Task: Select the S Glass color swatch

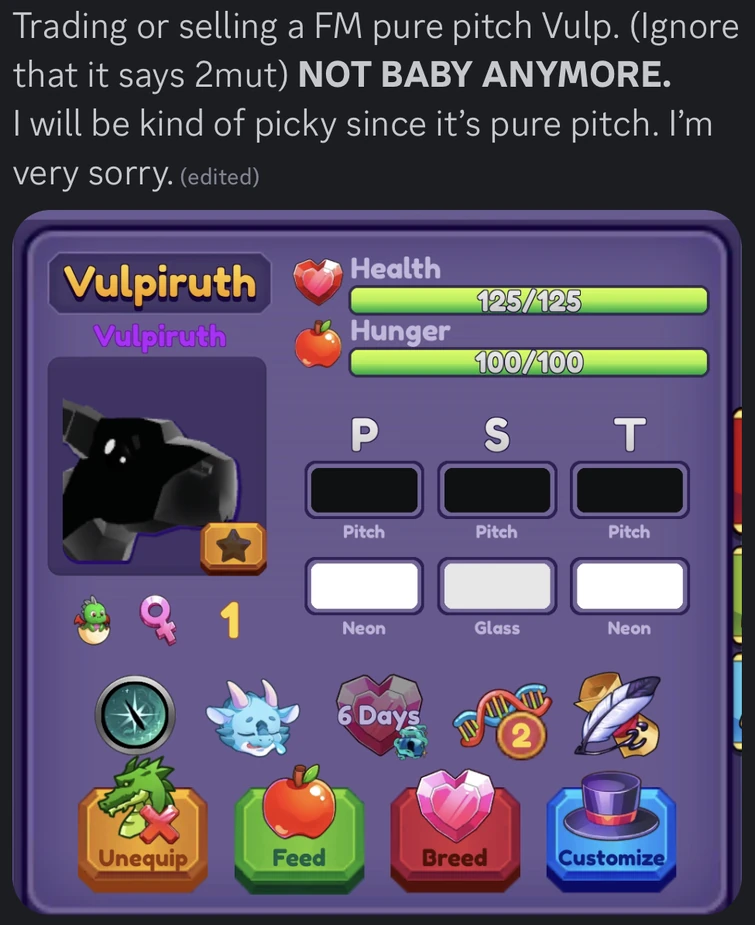Action: coord(497,585)
